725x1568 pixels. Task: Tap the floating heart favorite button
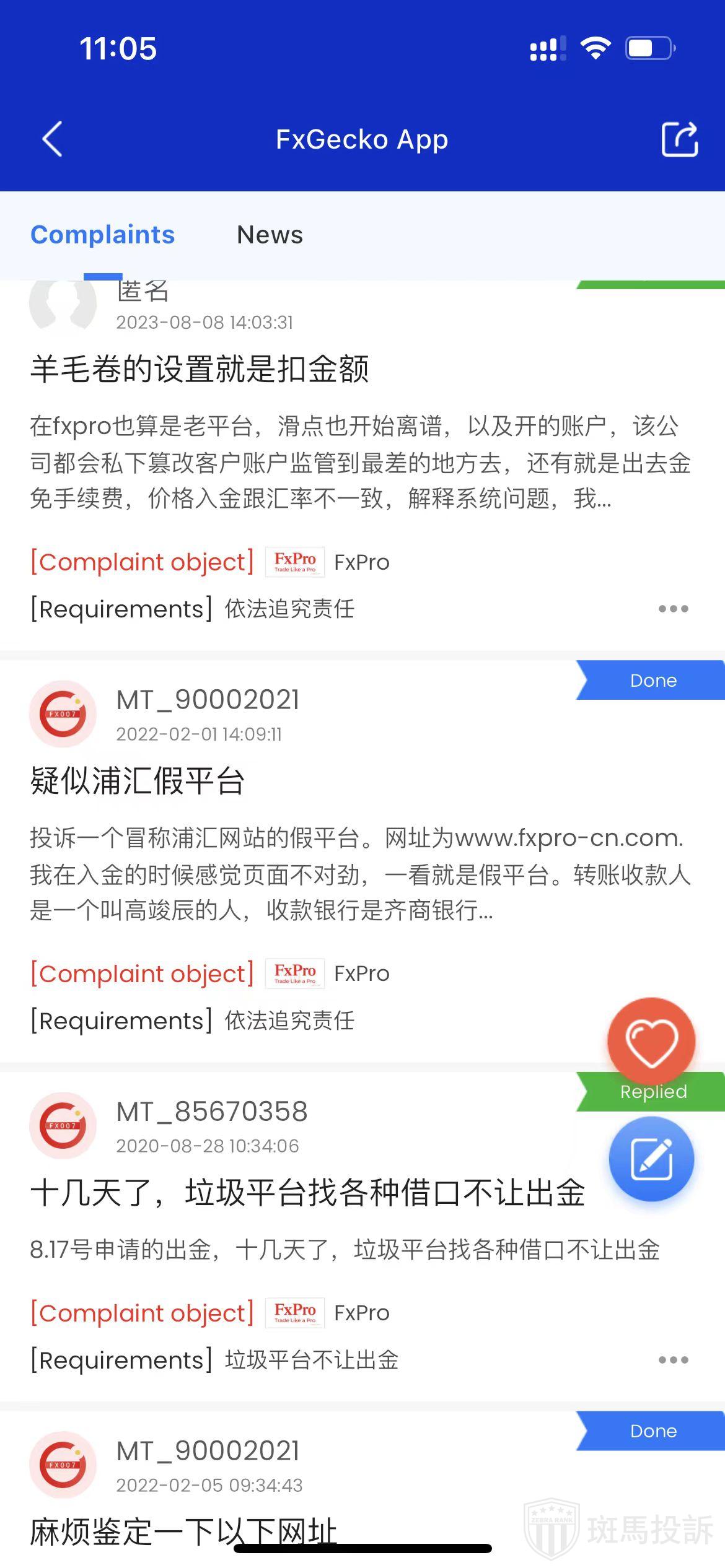651,1042
